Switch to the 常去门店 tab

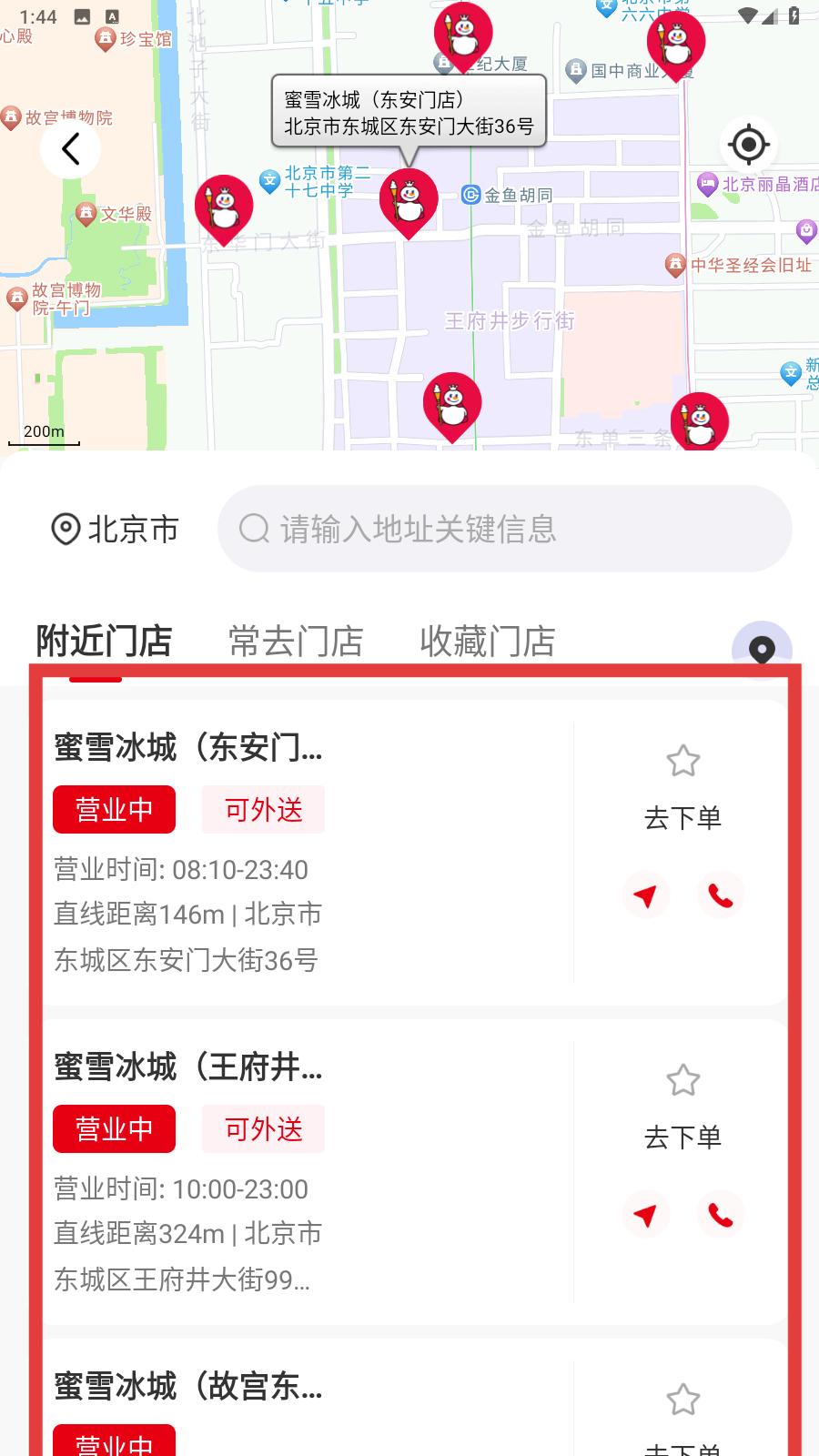296,642
